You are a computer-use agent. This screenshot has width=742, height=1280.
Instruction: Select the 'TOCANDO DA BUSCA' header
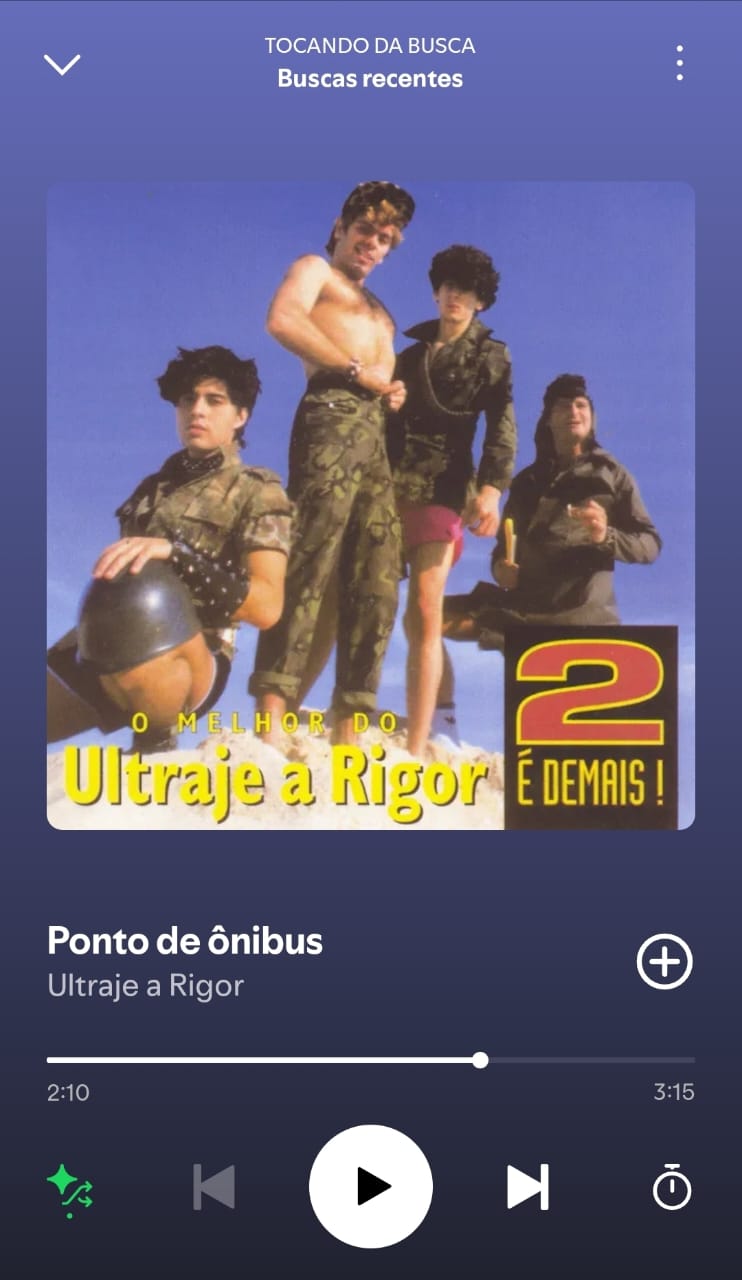(x=370, y=45)
